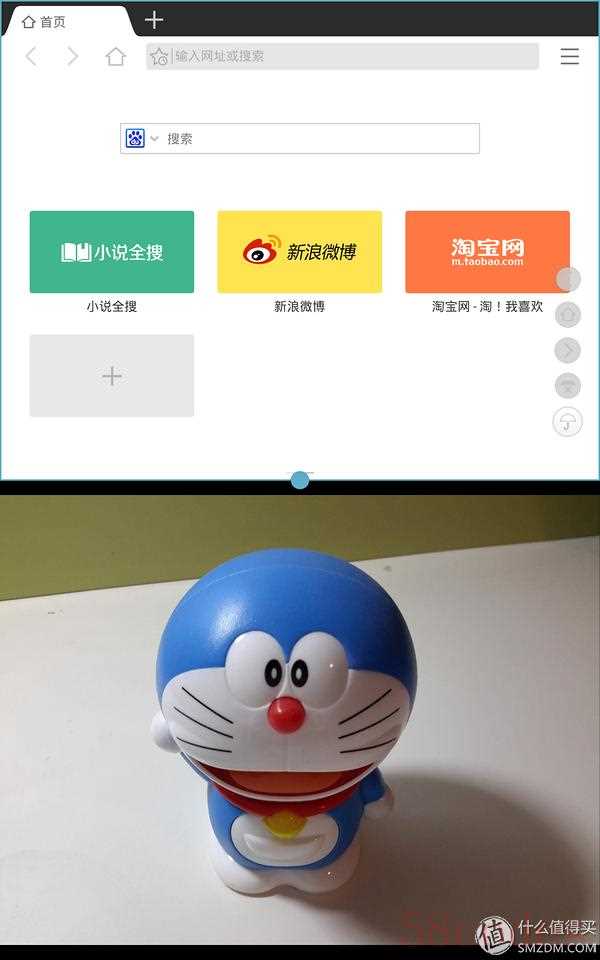Tap the floating umbrella circle button

pos(567,423)
